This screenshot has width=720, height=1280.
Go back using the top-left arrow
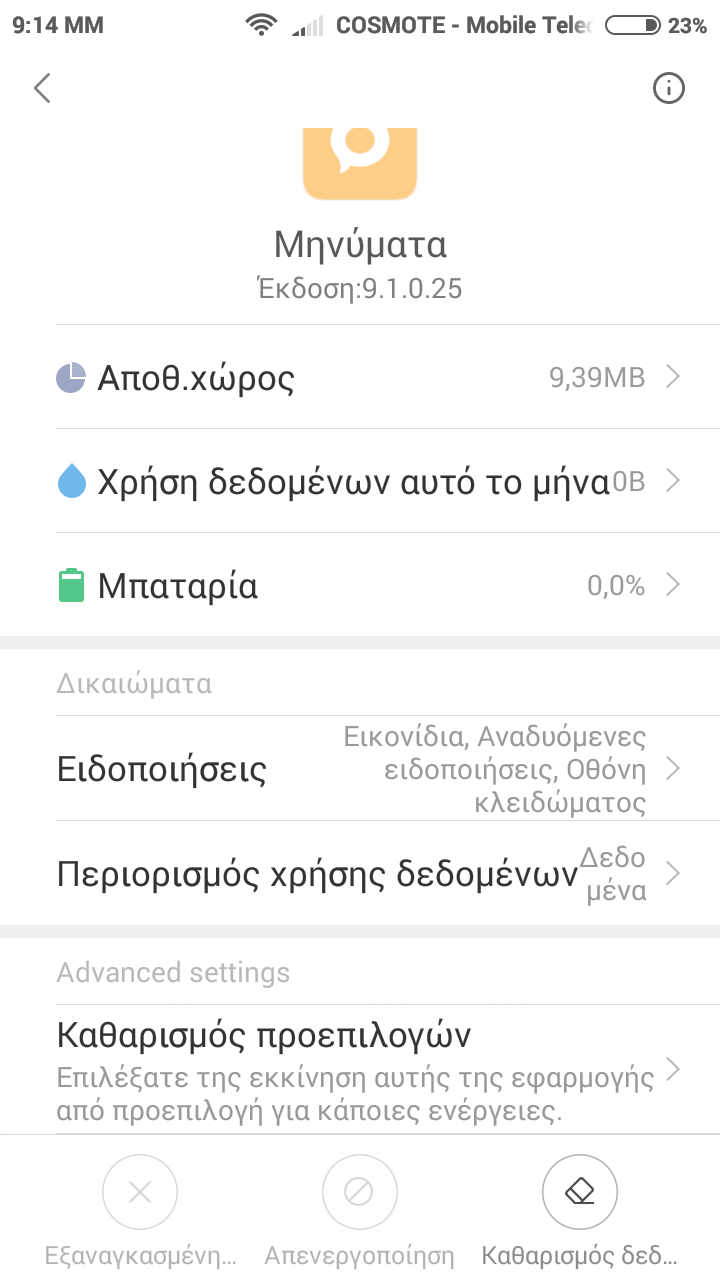42,88
